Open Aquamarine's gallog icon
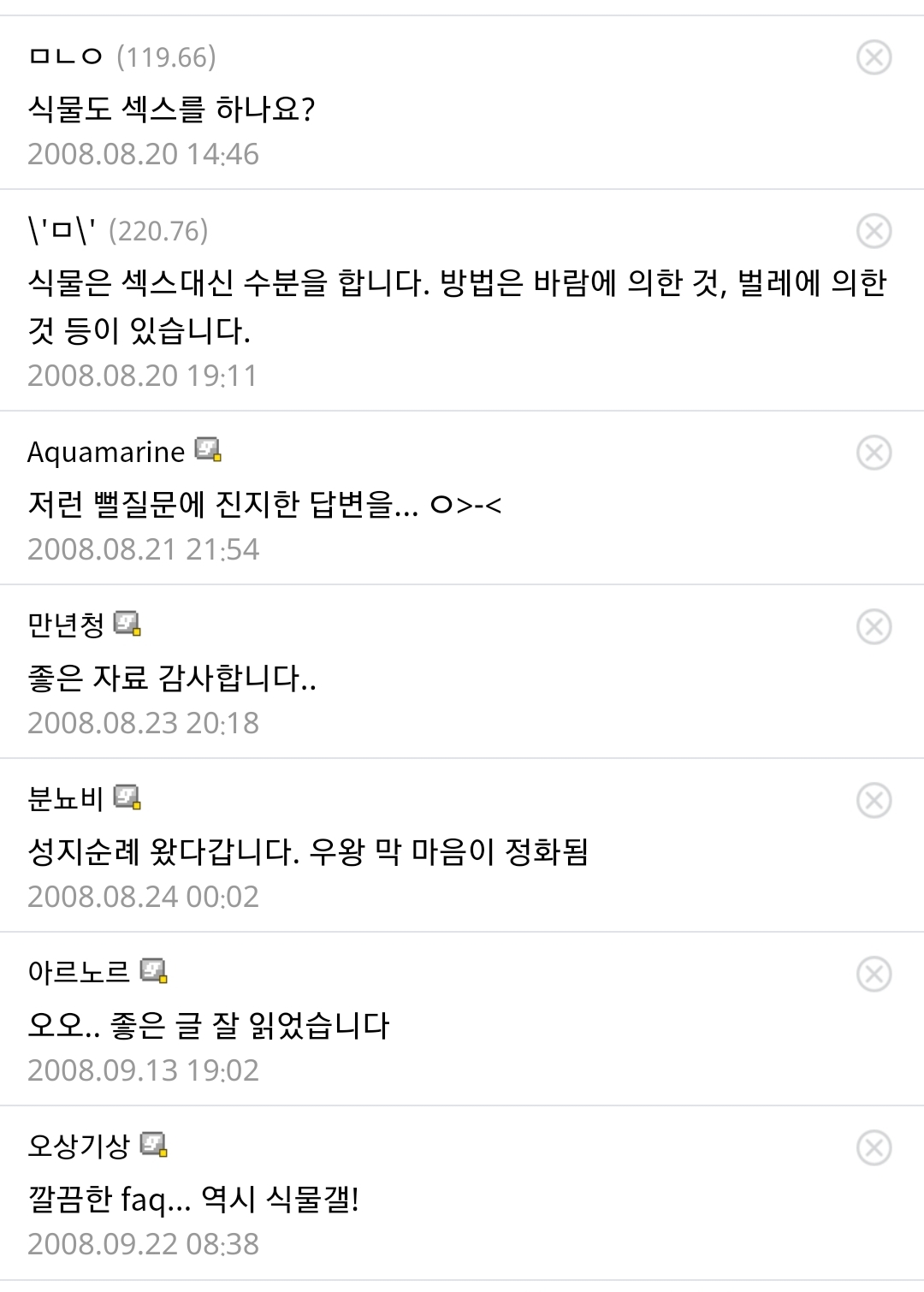 click(208, 450)
